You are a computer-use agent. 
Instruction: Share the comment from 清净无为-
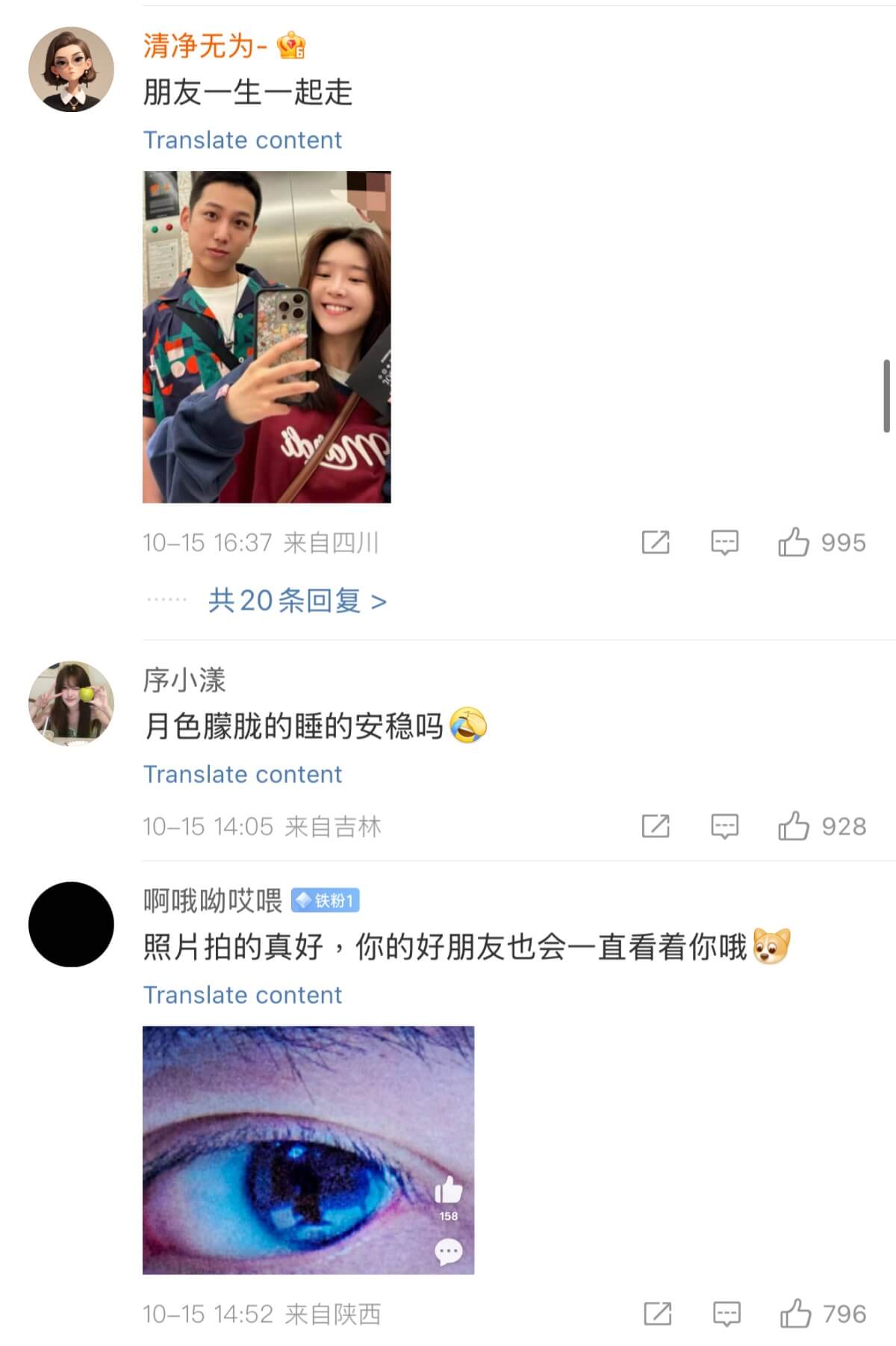(656, 542)
